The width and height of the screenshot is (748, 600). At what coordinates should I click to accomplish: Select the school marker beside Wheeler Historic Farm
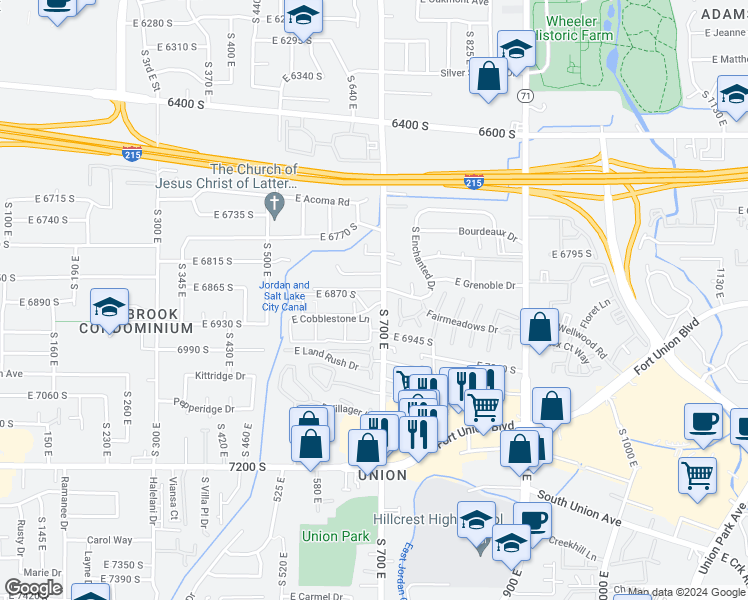(516, 48)
